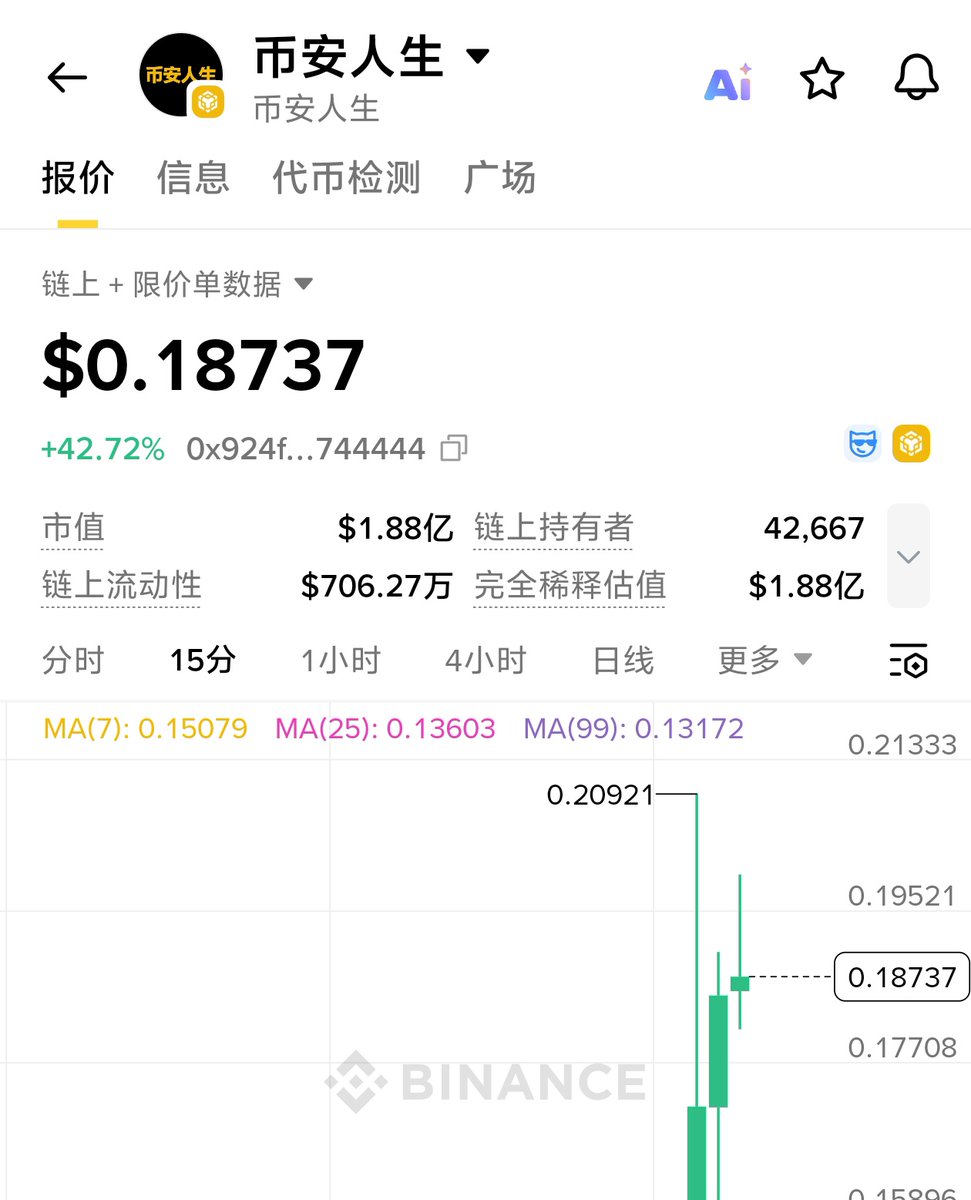Open the price alert bell

[916, 78]
